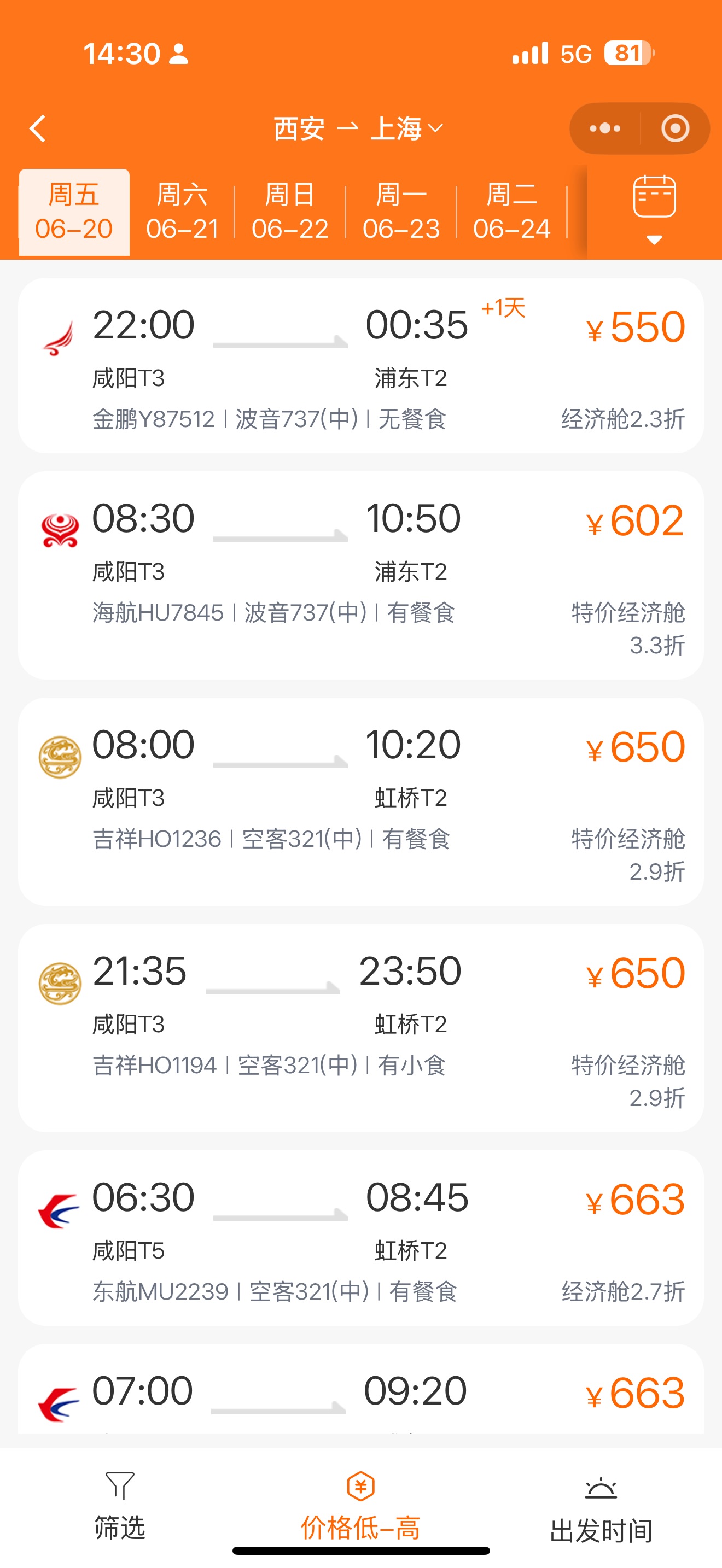View the 海航 HU7845 flight card
This screenshot has width=722, height=1568.
point(361,575)
